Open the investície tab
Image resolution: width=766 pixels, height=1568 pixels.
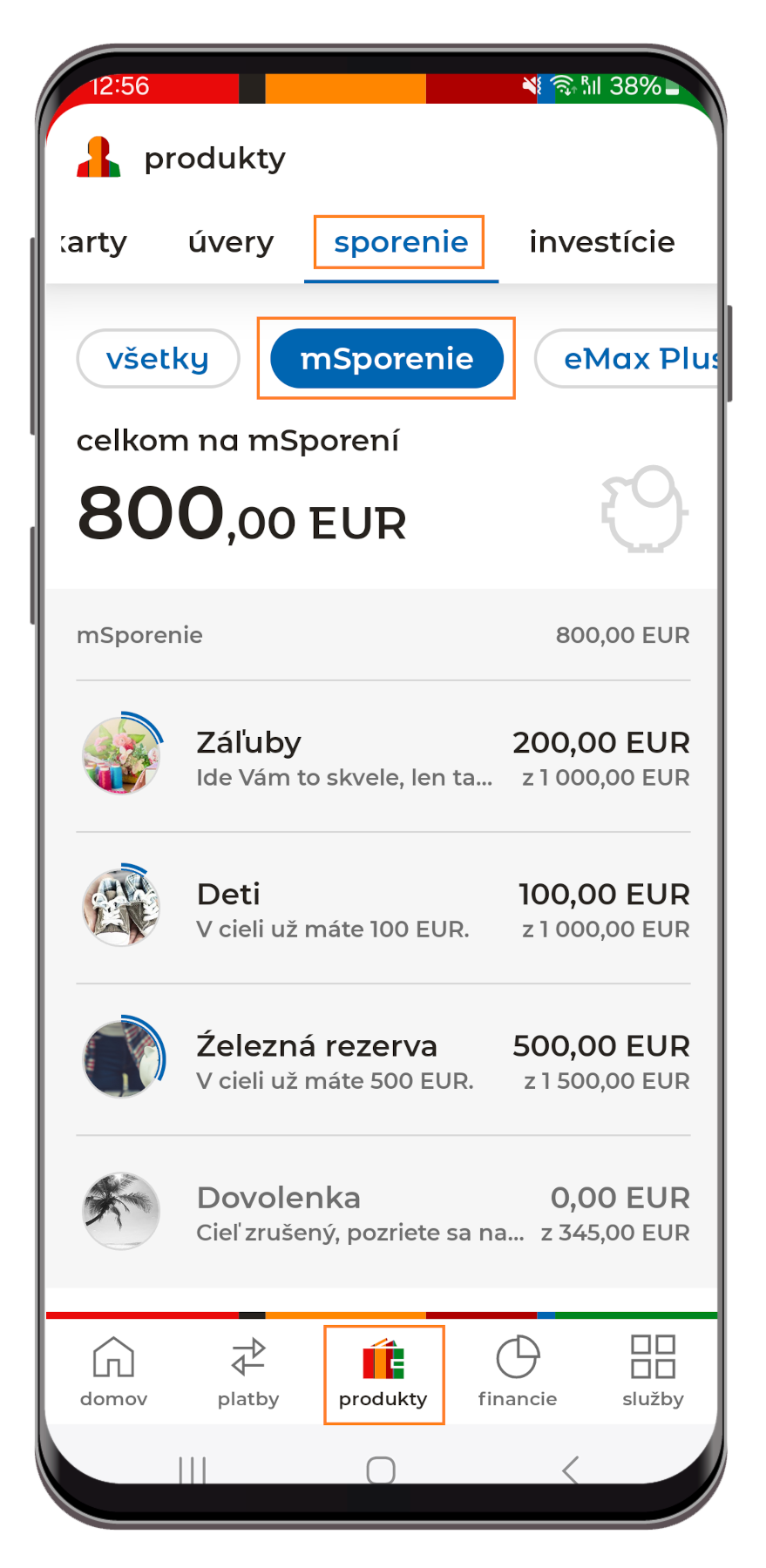[601, 242]
